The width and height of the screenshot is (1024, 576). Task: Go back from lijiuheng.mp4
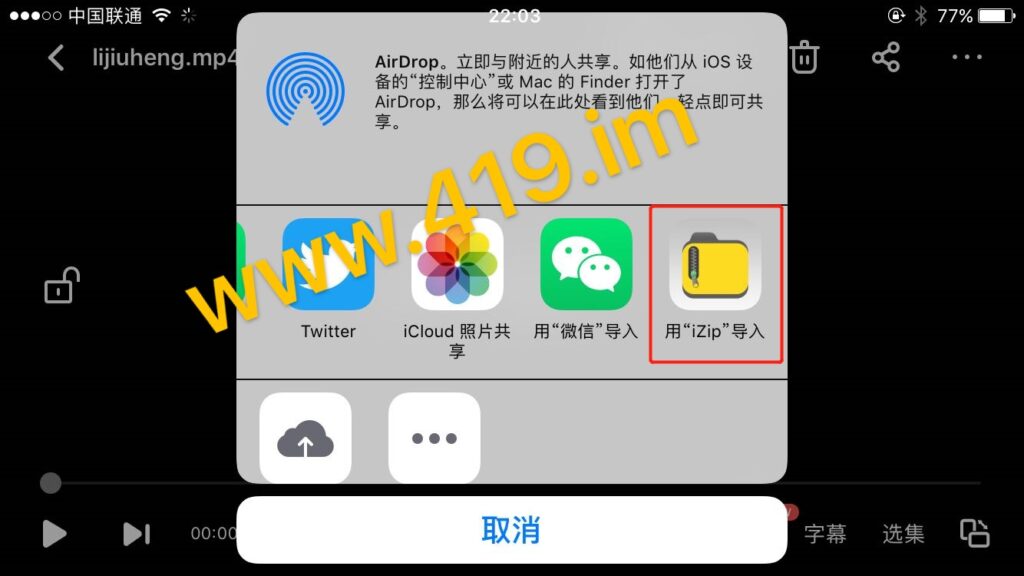56,57
